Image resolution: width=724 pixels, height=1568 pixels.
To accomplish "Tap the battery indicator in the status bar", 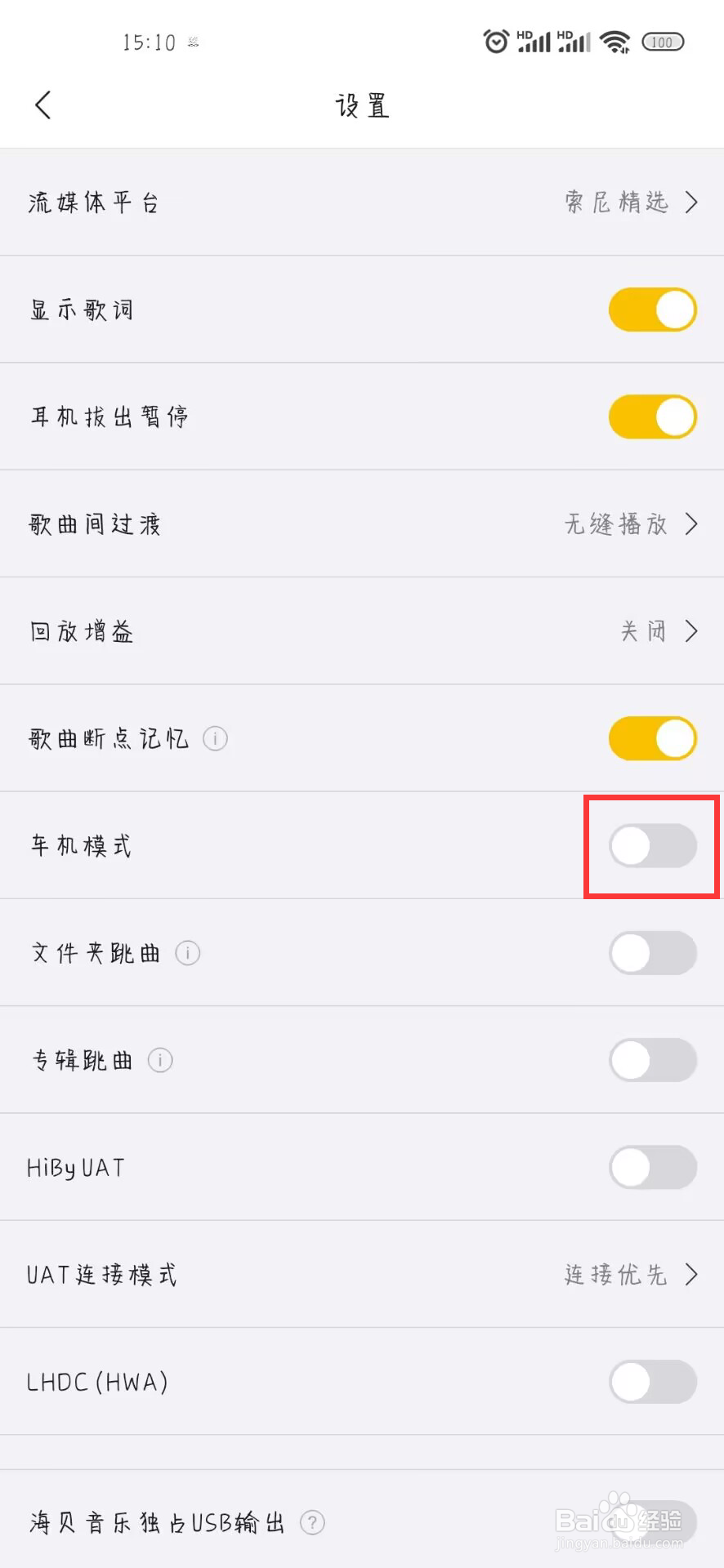I will coord(662,42).
